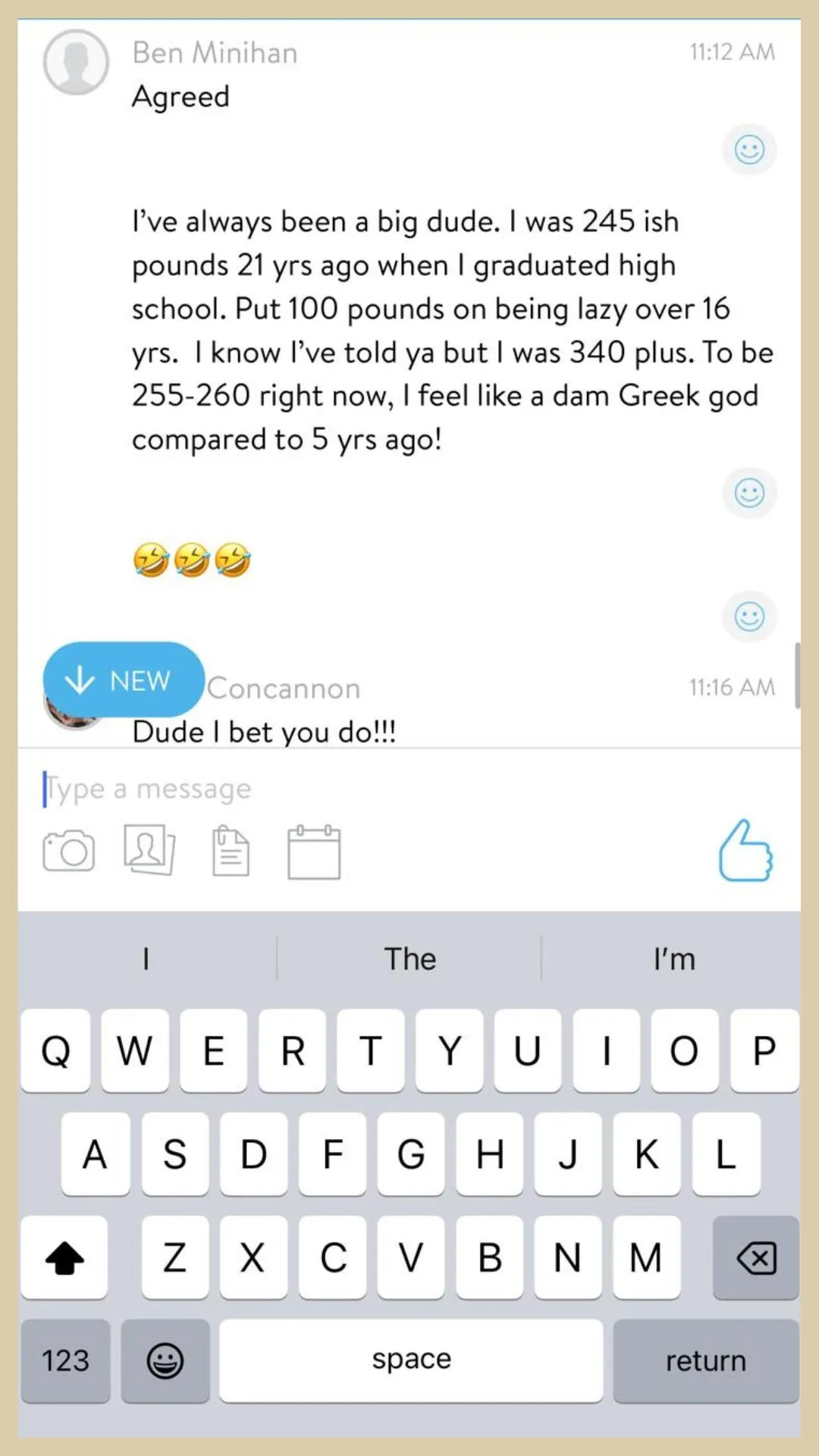Focus the Type a message field
Viewport: 819px width, 1456px height.
[409, 789]
